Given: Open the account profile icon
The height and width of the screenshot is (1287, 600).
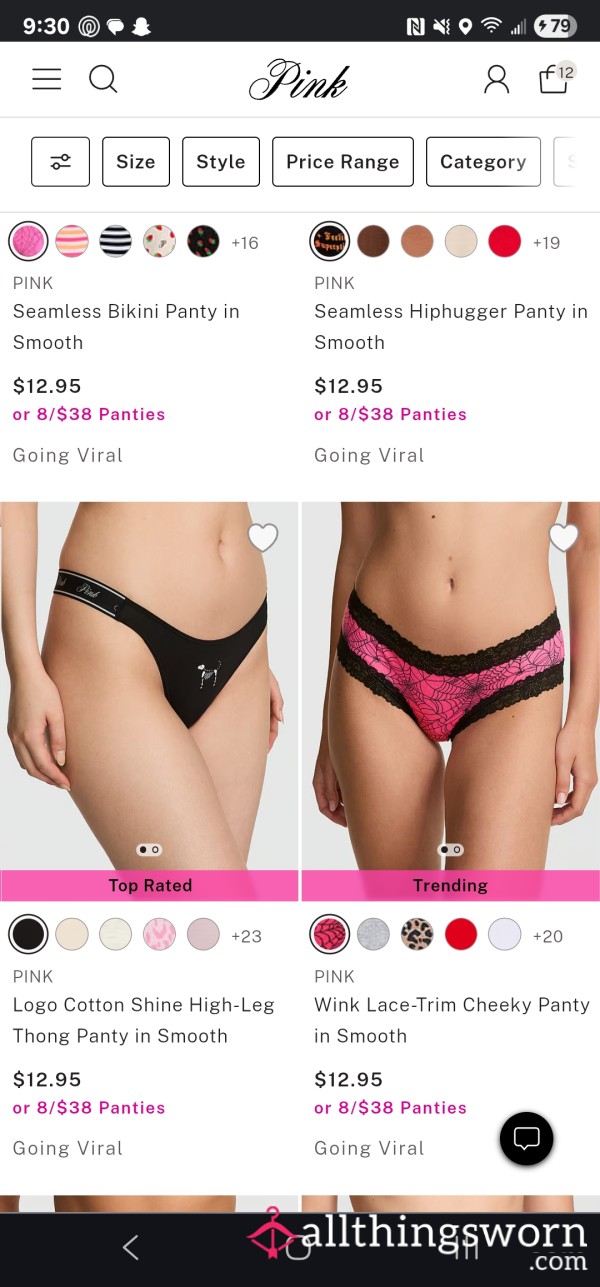Looking at the screenshot, I should pyautogui.click(x=496, y=79).
